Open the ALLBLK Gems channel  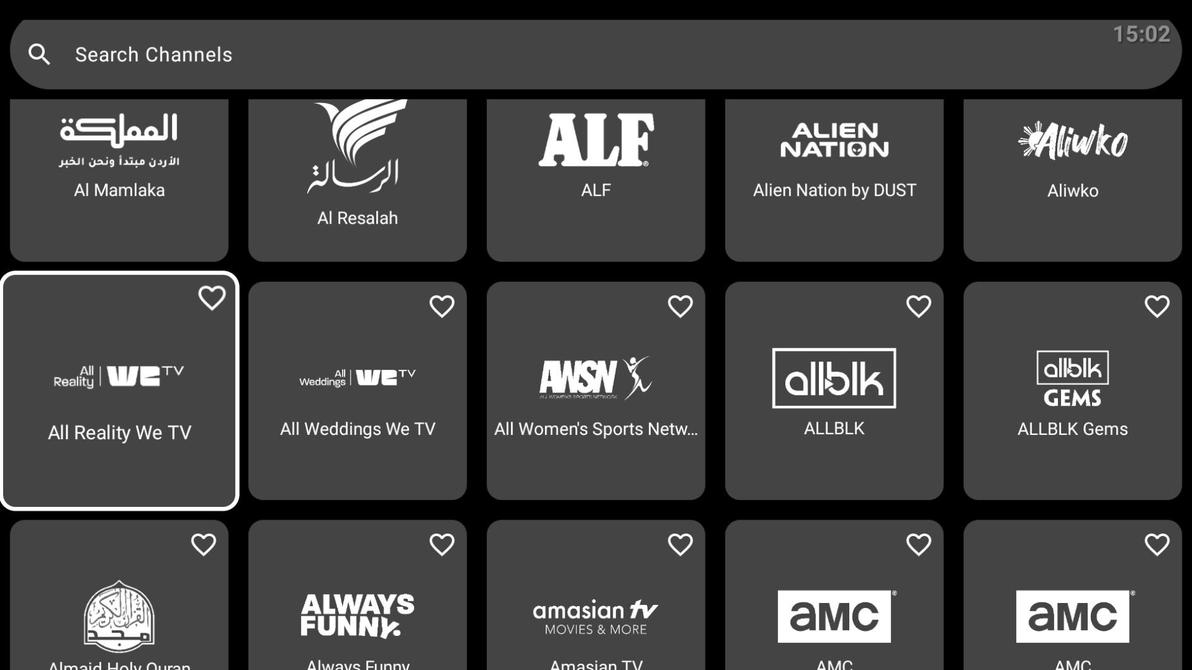(x=1072, y=400)
